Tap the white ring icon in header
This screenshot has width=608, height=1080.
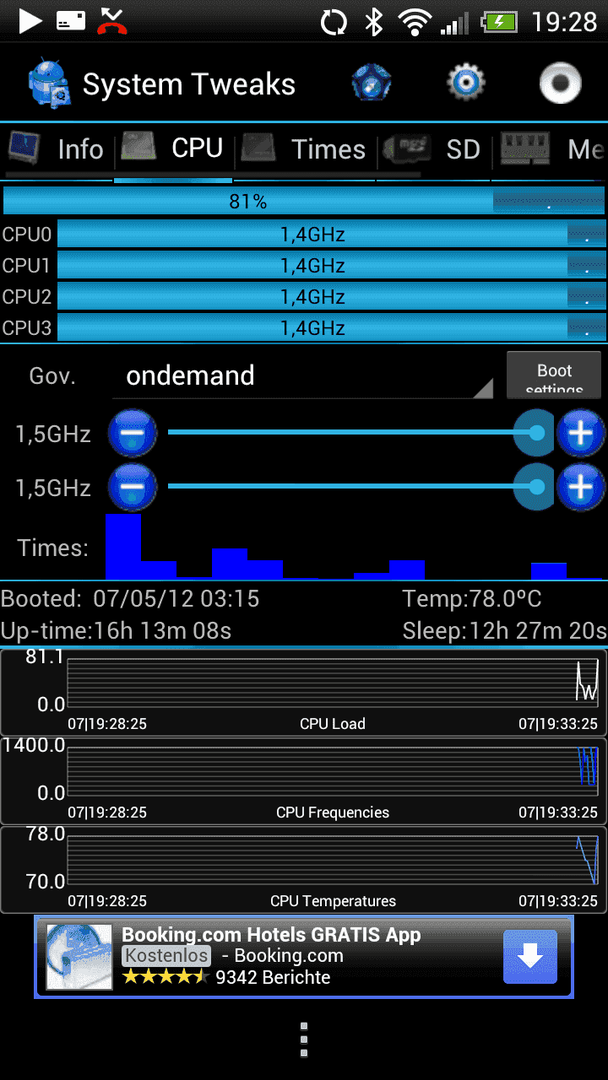tap(560, 83)
